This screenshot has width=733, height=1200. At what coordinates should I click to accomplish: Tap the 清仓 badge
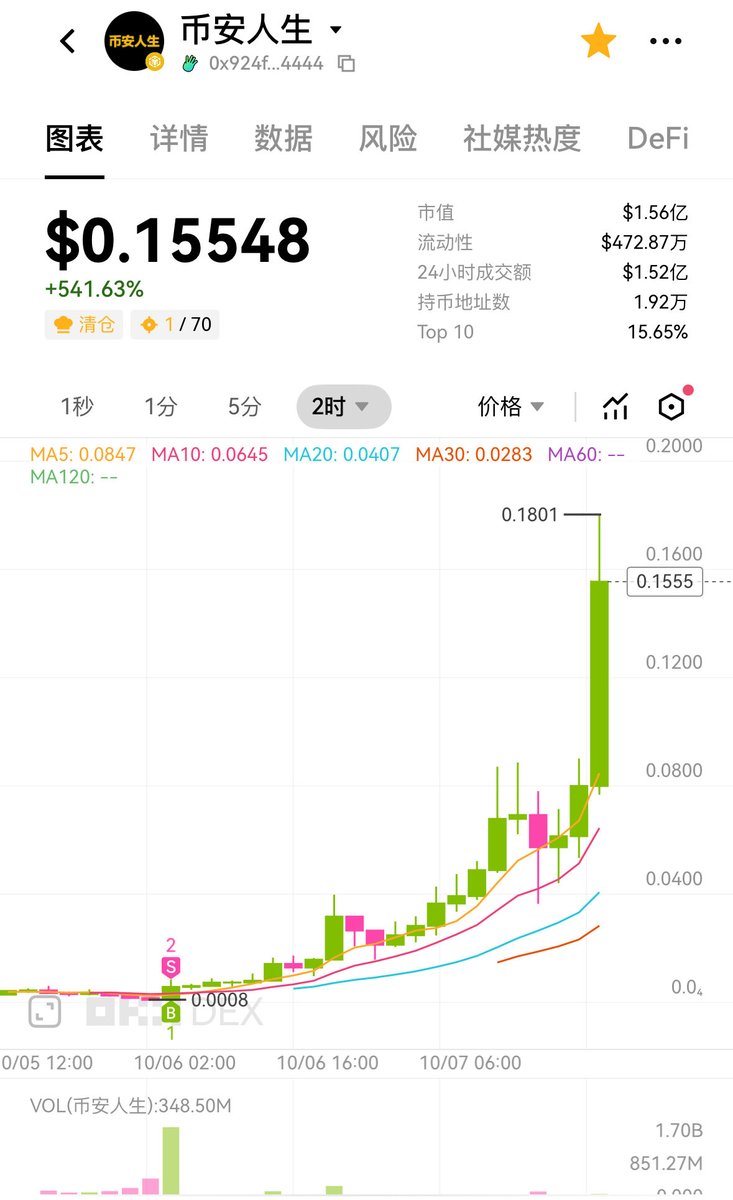tap(84, 324)
